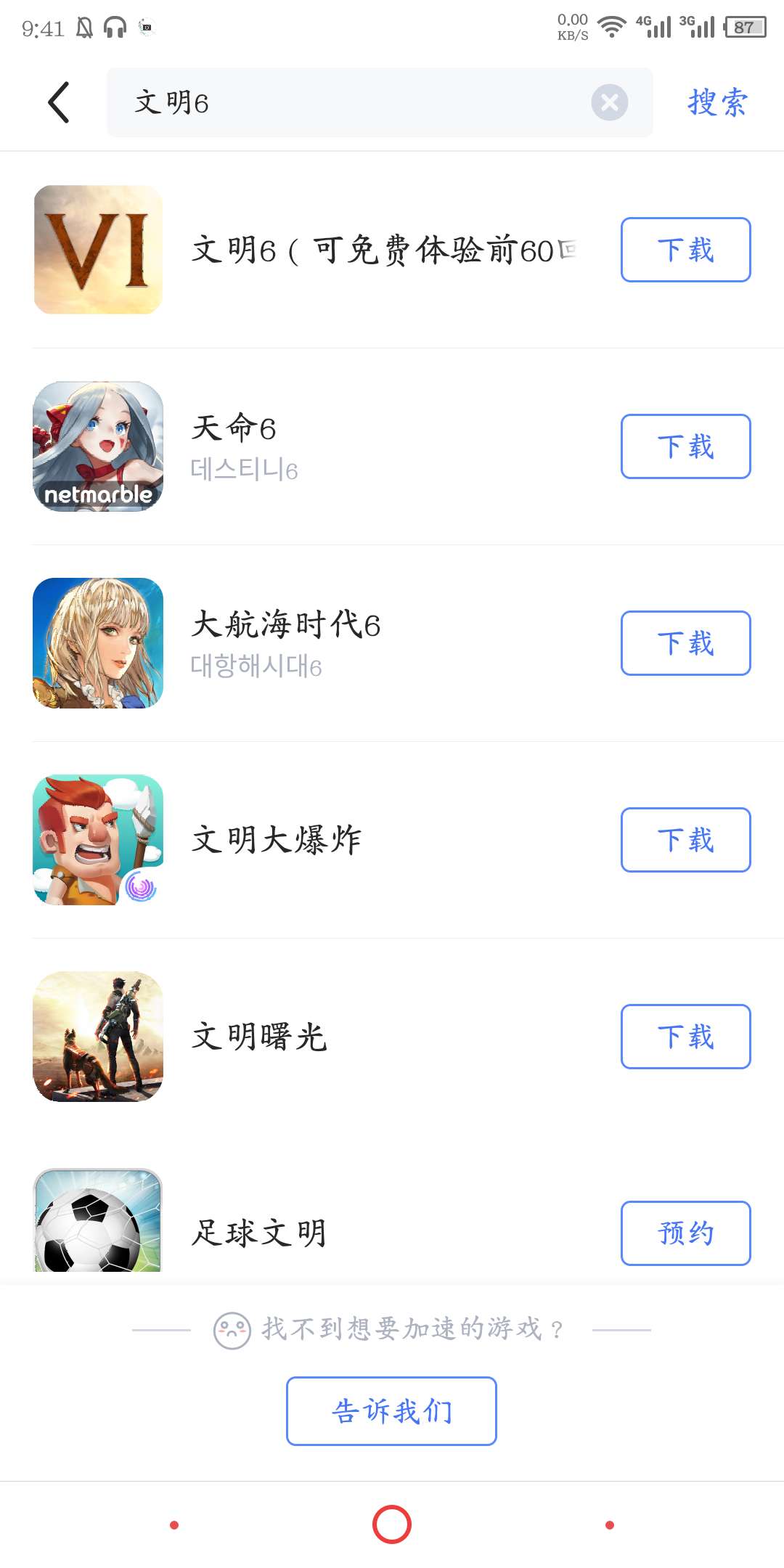The height and width of the screenshot is (1568, 784).
Task: Tap the 搜索 search button
Action: (x=717, y=102)
